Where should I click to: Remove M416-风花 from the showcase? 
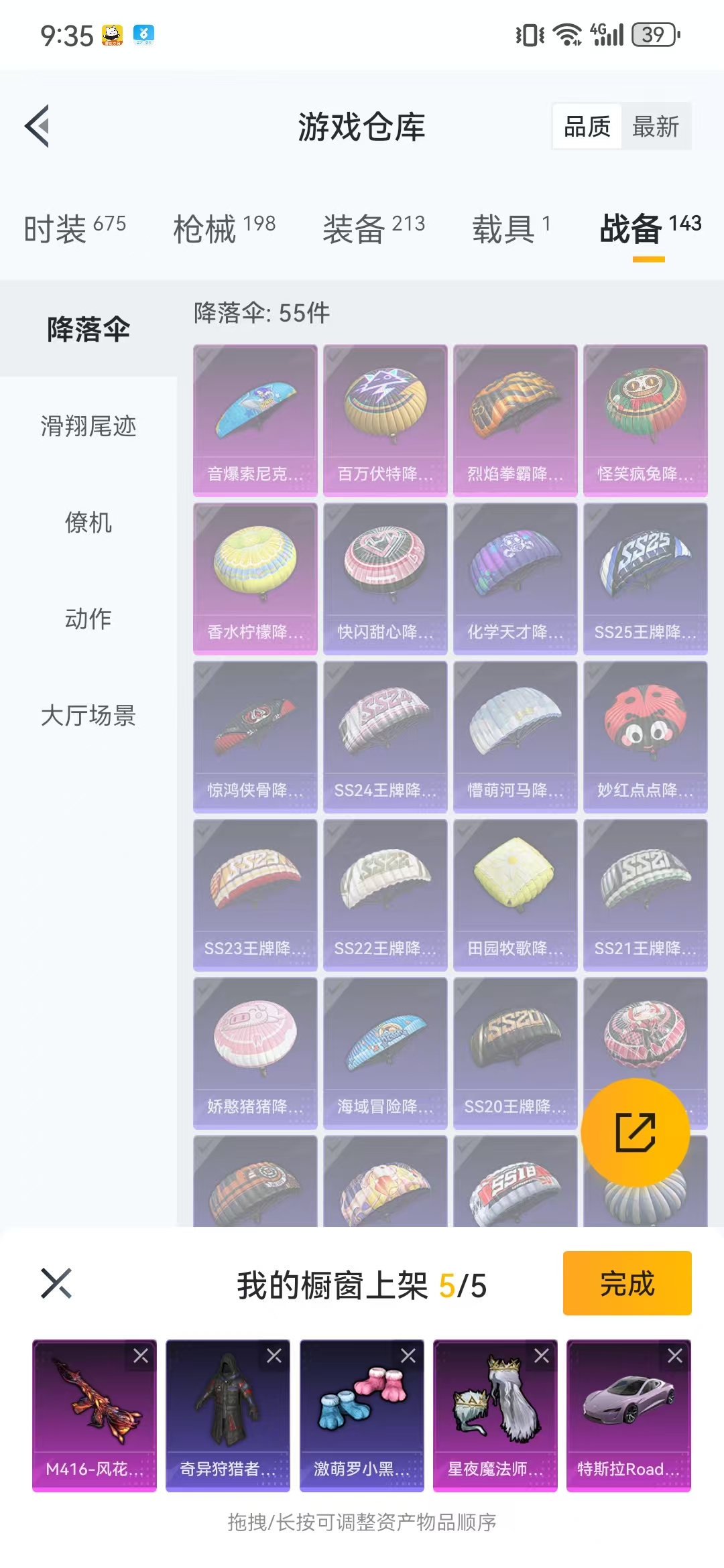[141, 1356]
